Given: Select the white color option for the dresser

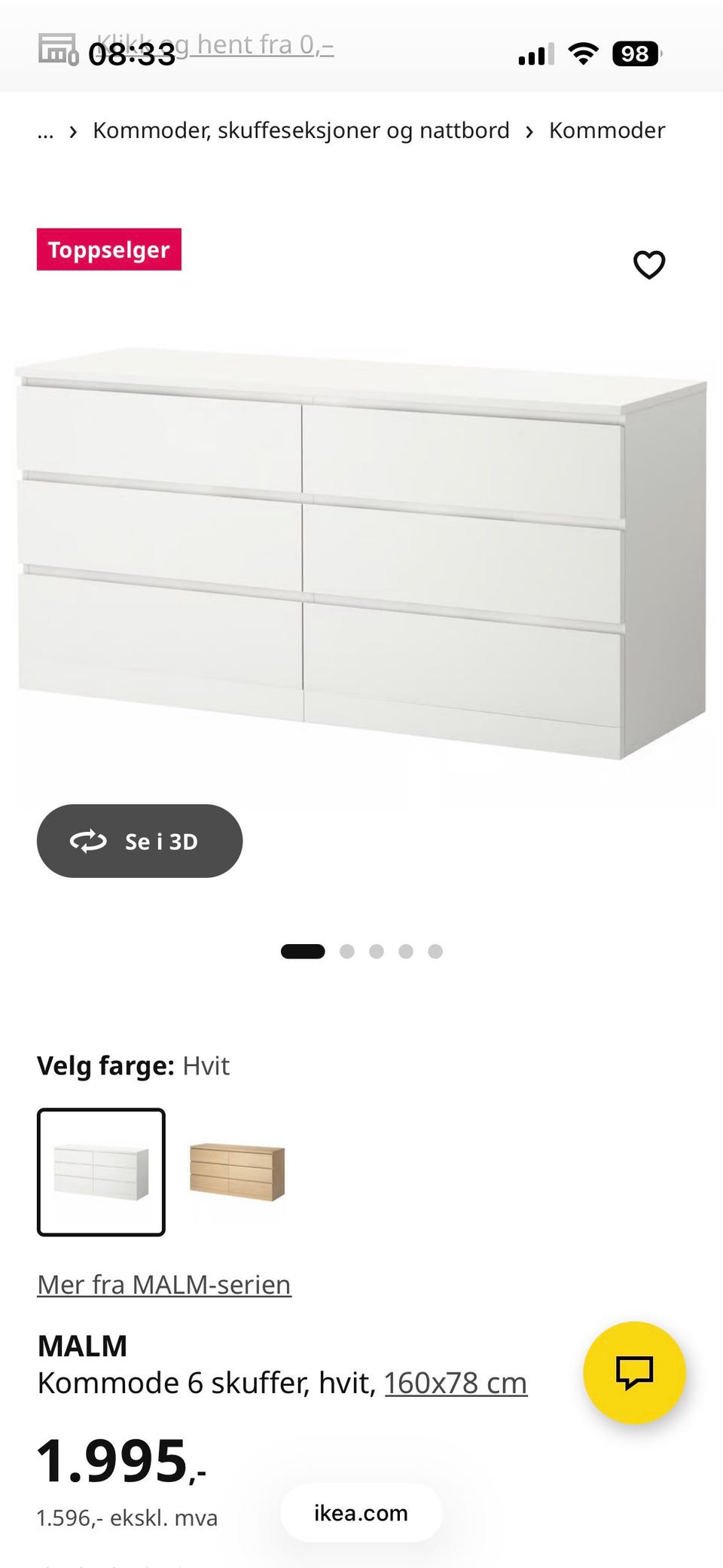Looking at the screenshot, I should tap(102, 1174).
